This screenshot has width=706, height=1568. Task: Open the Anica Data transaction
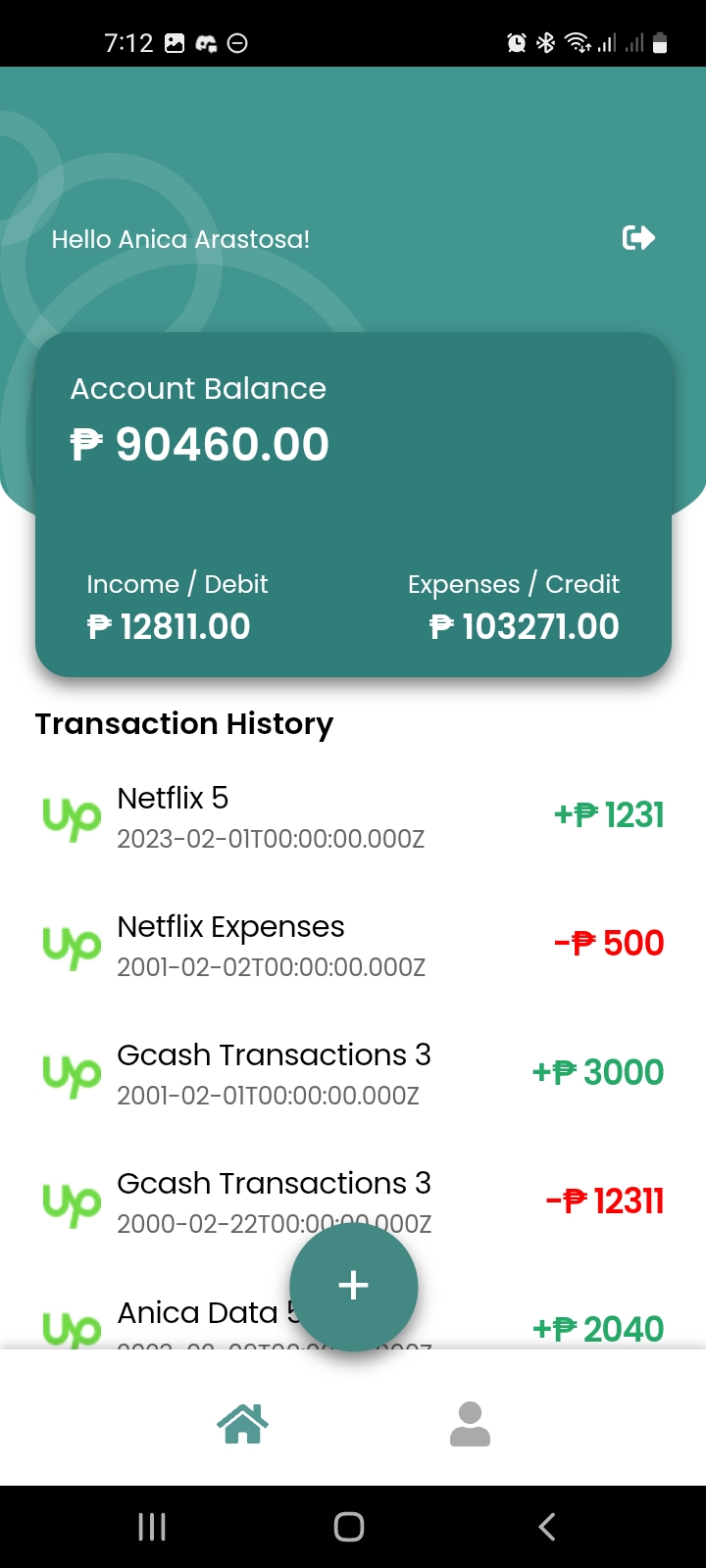click(x=196, y=1318)
